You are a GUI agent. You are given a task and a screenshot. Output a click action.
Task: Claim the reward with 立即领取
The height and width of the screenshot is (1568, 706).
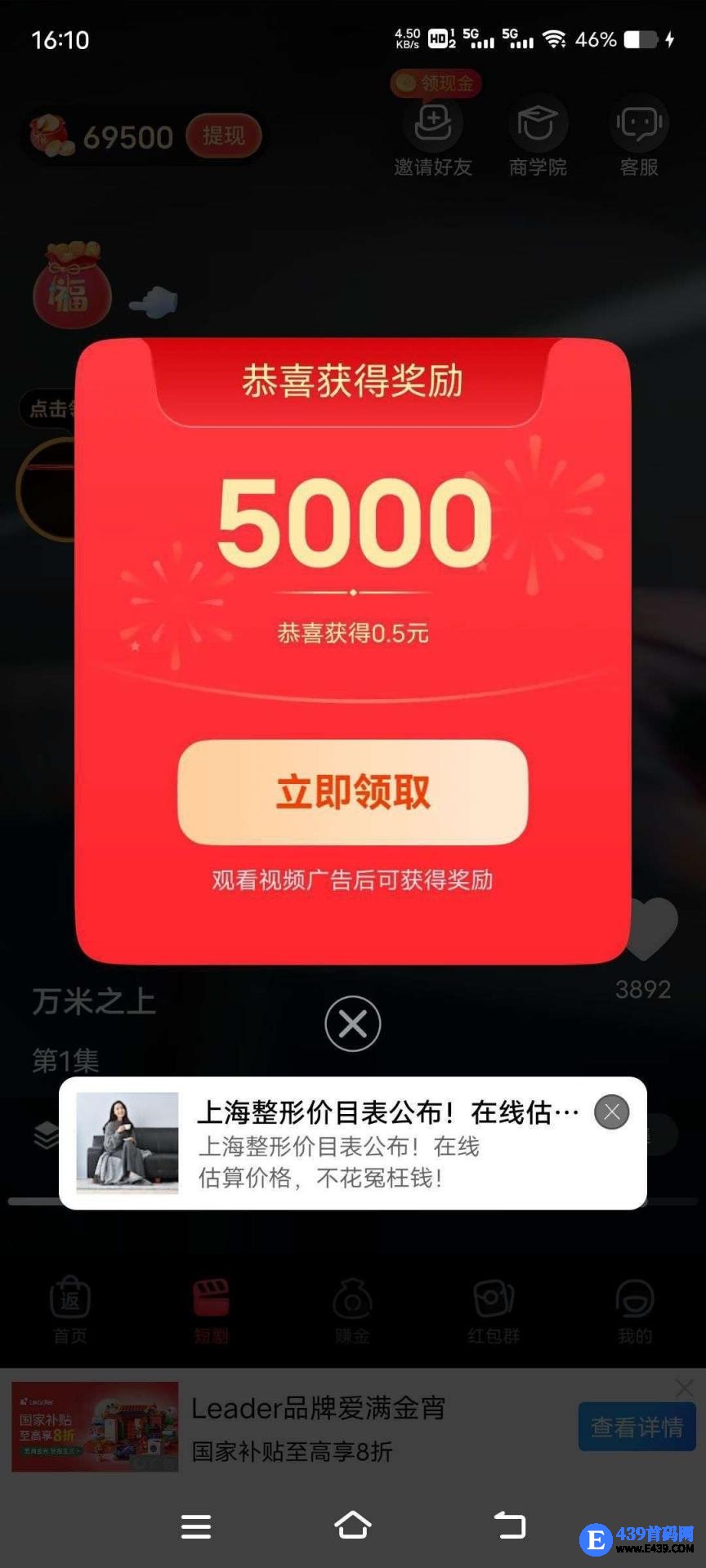tap(352, 792)
